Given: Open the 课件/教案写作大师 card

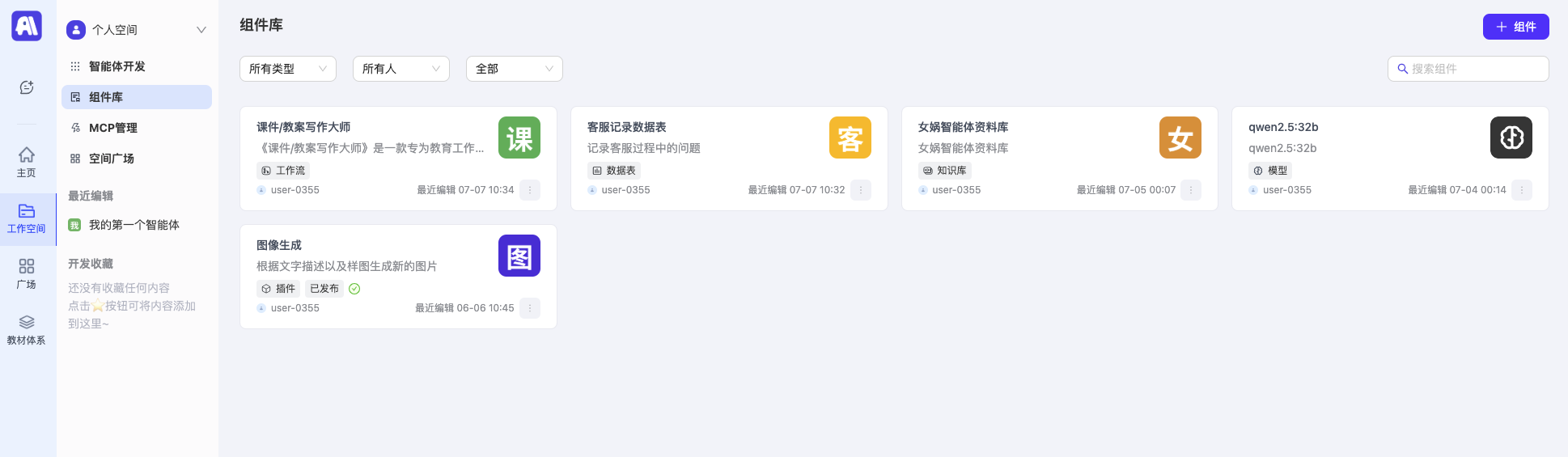Looking at the screenshot, I should [372, 138].
